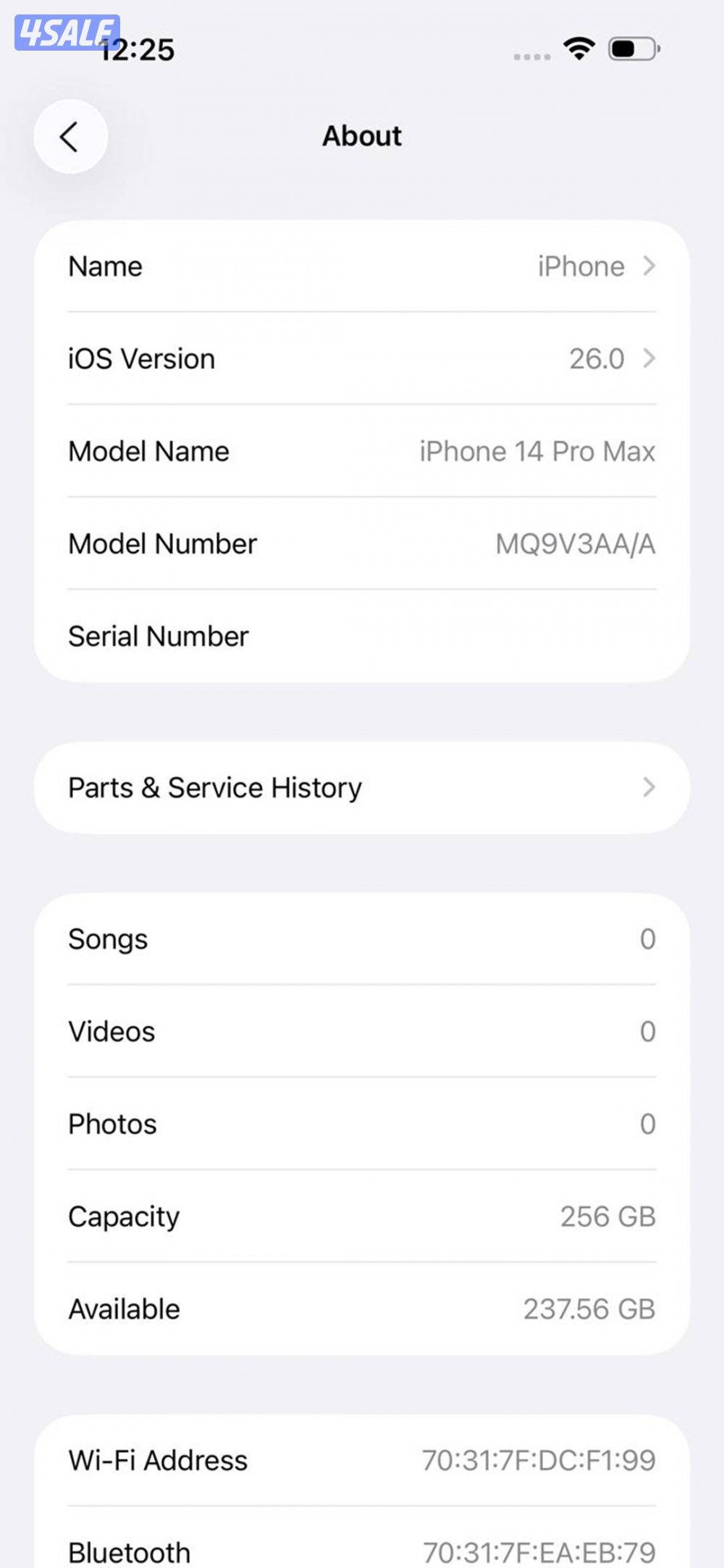Tap the clock showing 12:25
This screenshot has width=724, height=1568.
(x=137, y=51)
